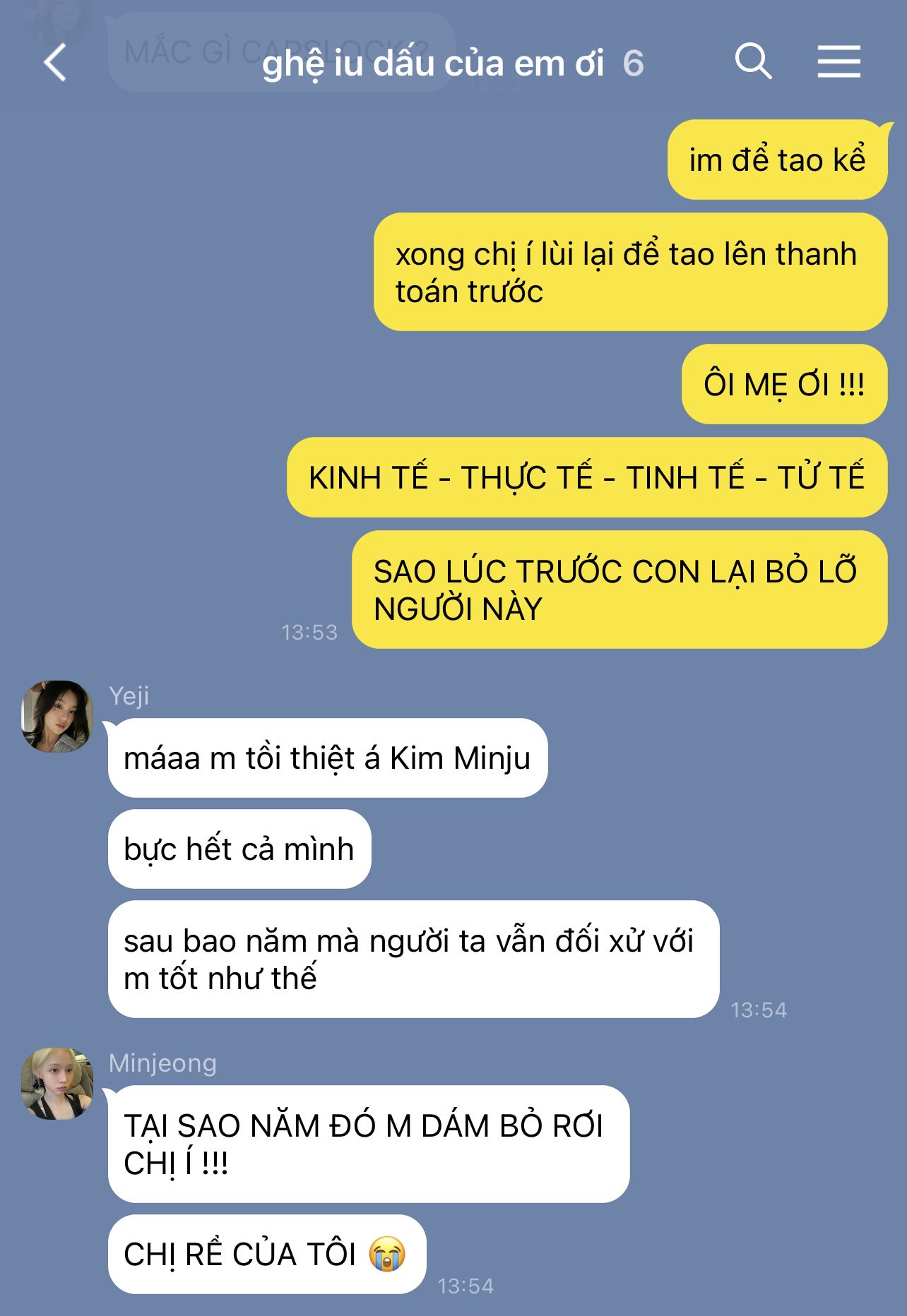View Minjeong's profile photo
The width and height of the screenshot is (907, 1316).
pyautogui.click(x=57, y=1083)
